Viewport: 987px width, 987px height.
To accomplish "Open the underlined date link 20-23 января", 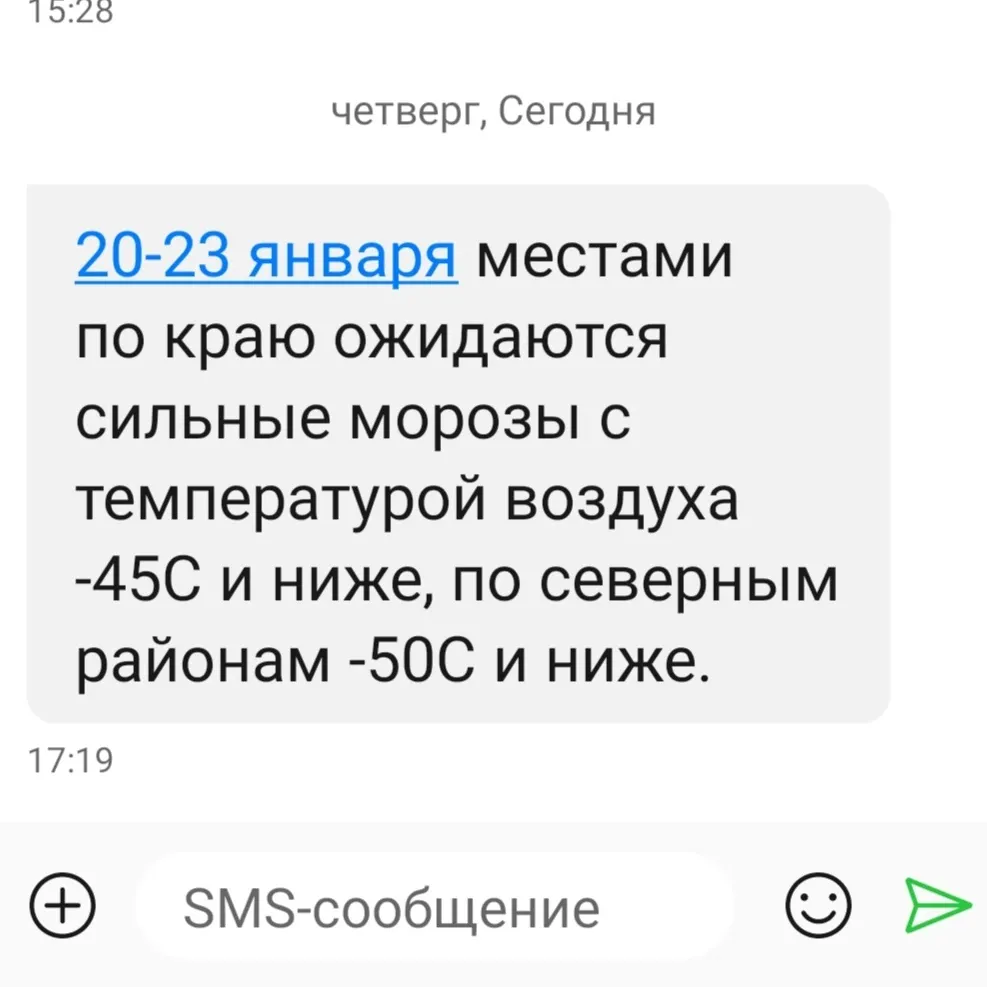I will 267,259.
